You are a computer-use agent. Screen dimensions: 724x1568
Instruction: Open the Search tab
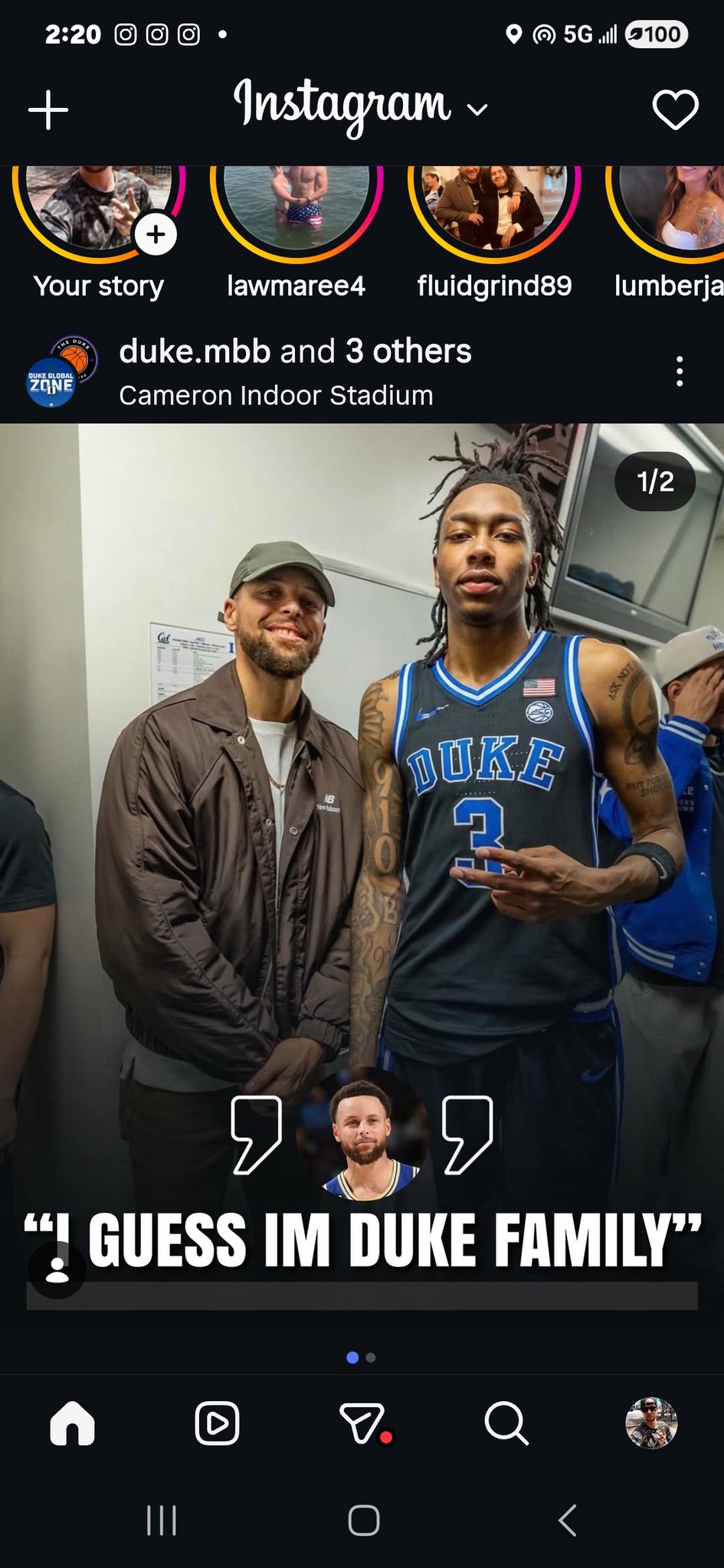[506, 1424]
